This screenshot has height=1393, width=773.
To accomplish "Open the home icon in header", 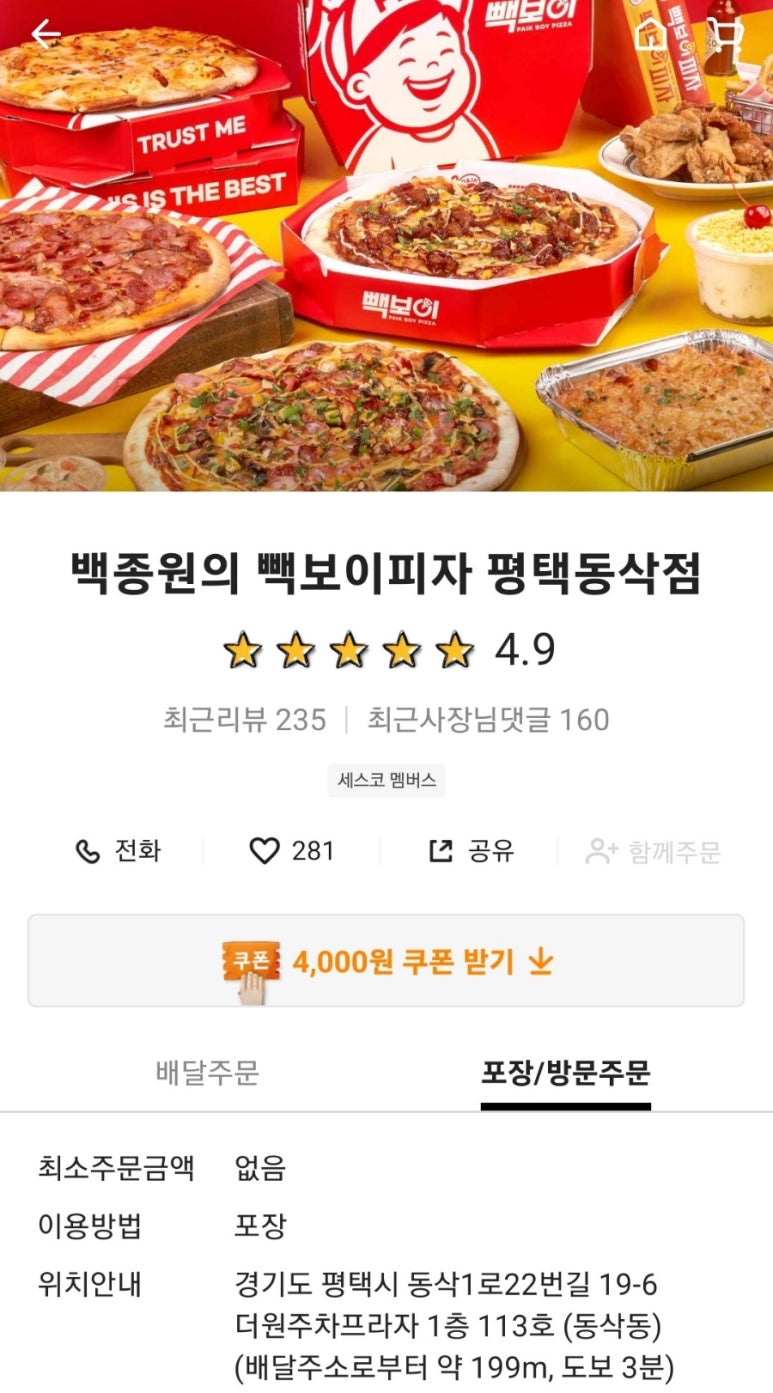I will click(x=651, y=34).
